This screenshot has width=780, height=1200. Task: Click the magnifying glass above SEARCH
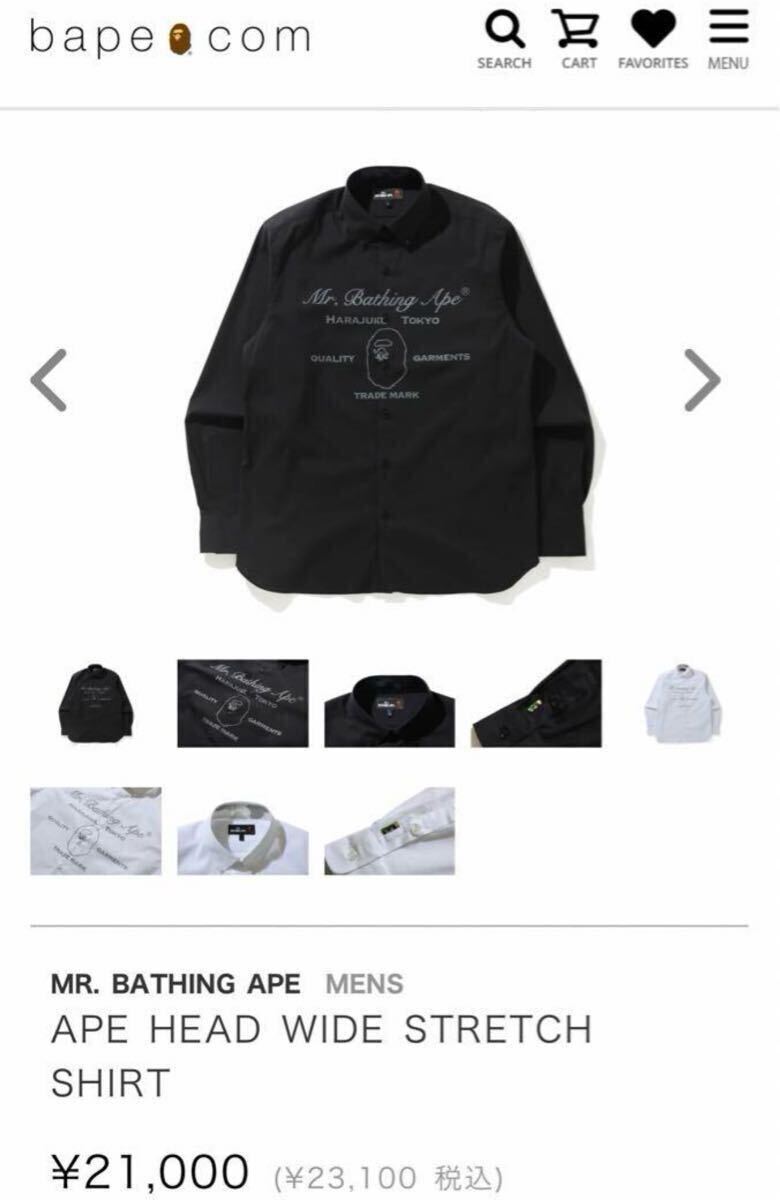[503, 32]
